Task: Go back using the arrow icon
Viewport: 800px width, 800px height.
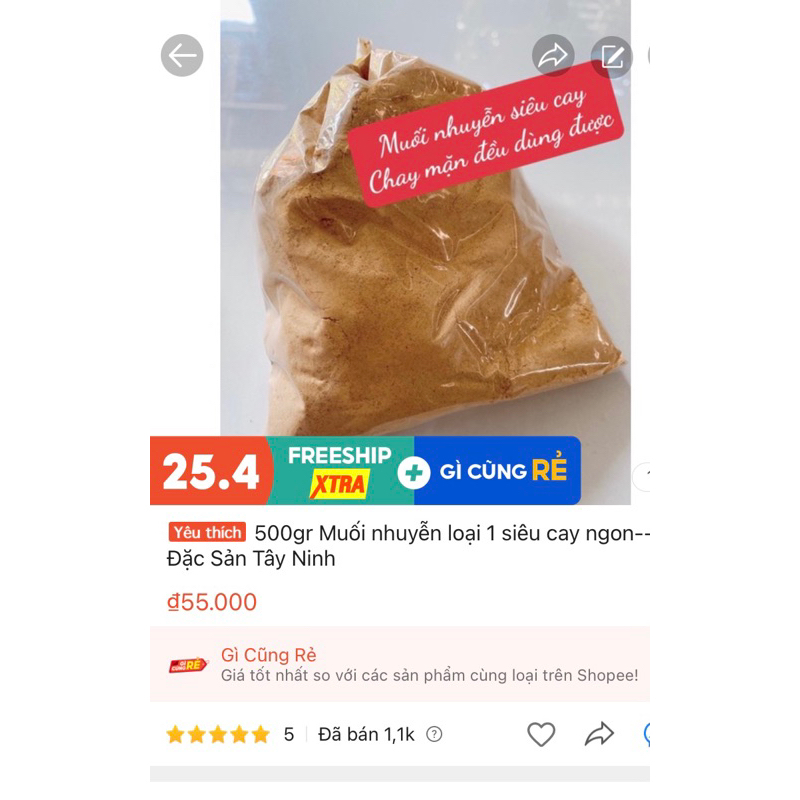Action: [x=182, y=56]
